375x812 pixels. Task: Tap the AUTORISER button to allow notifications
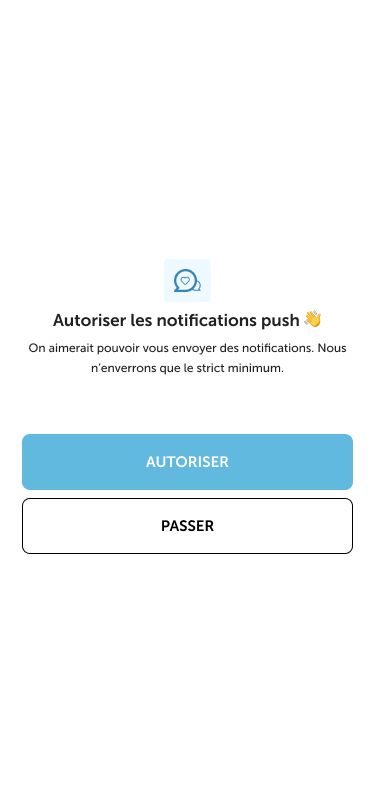point(188,462)
